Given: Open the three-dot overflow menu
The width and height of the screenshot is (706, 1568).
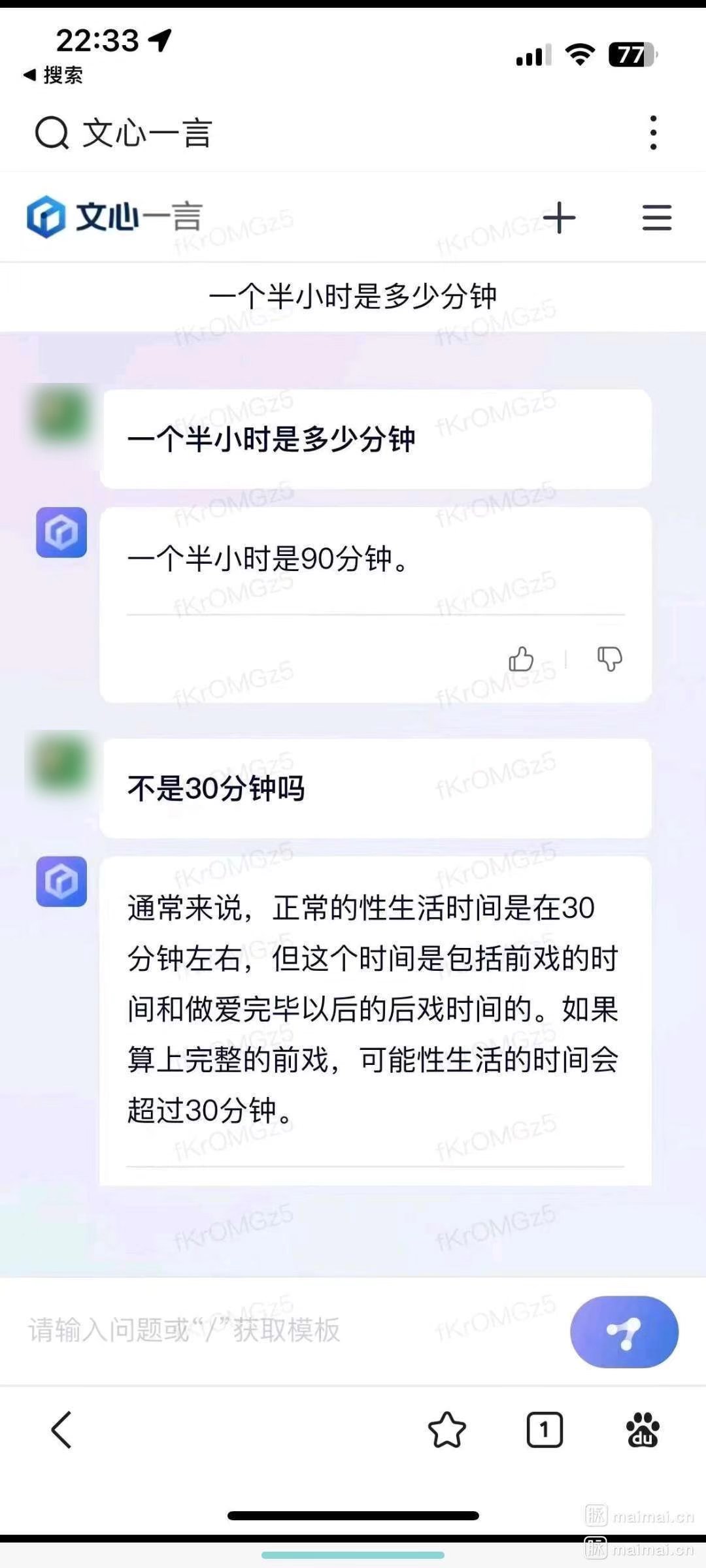Looking at the screenshot, I should tap(653, 133).
